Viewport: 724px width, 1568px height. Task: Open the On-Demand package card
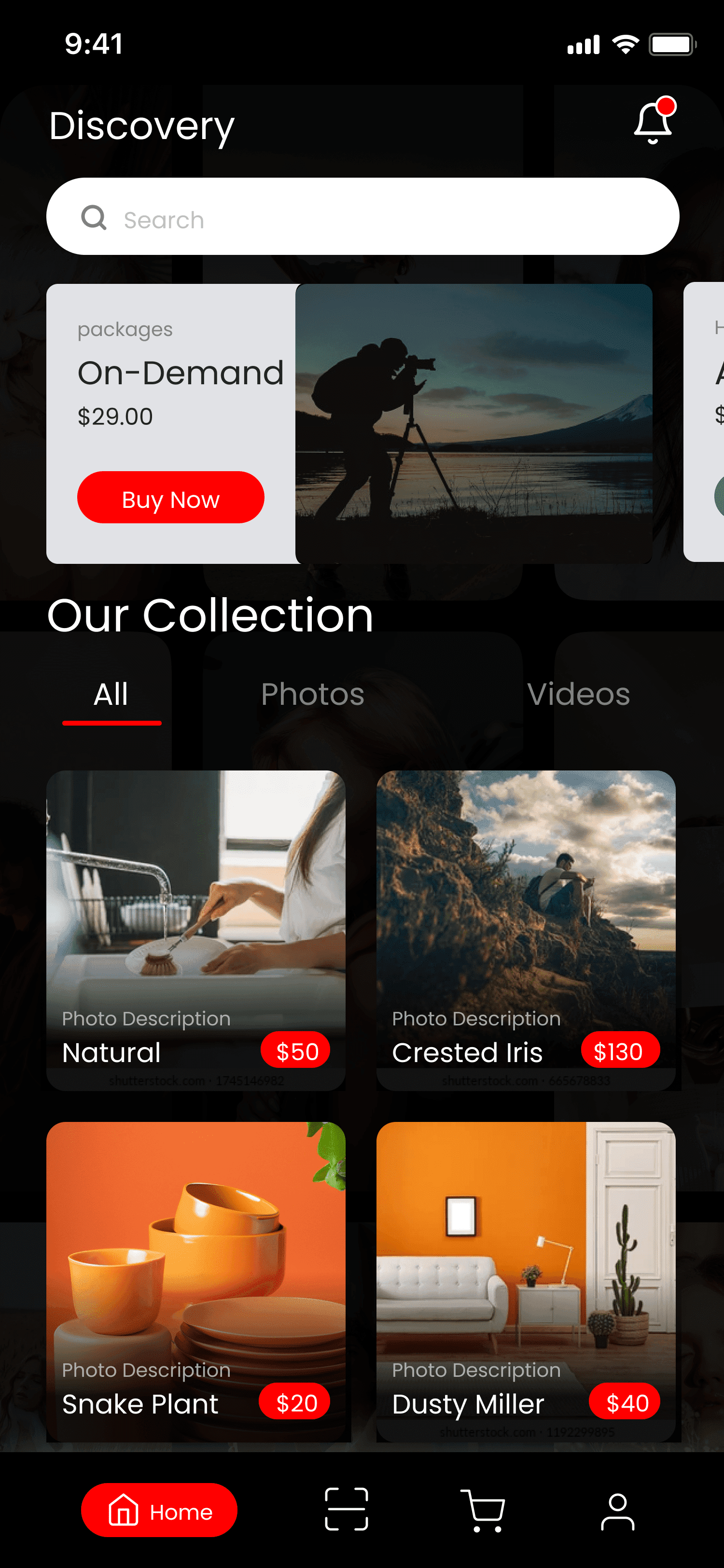click(349, 424)
